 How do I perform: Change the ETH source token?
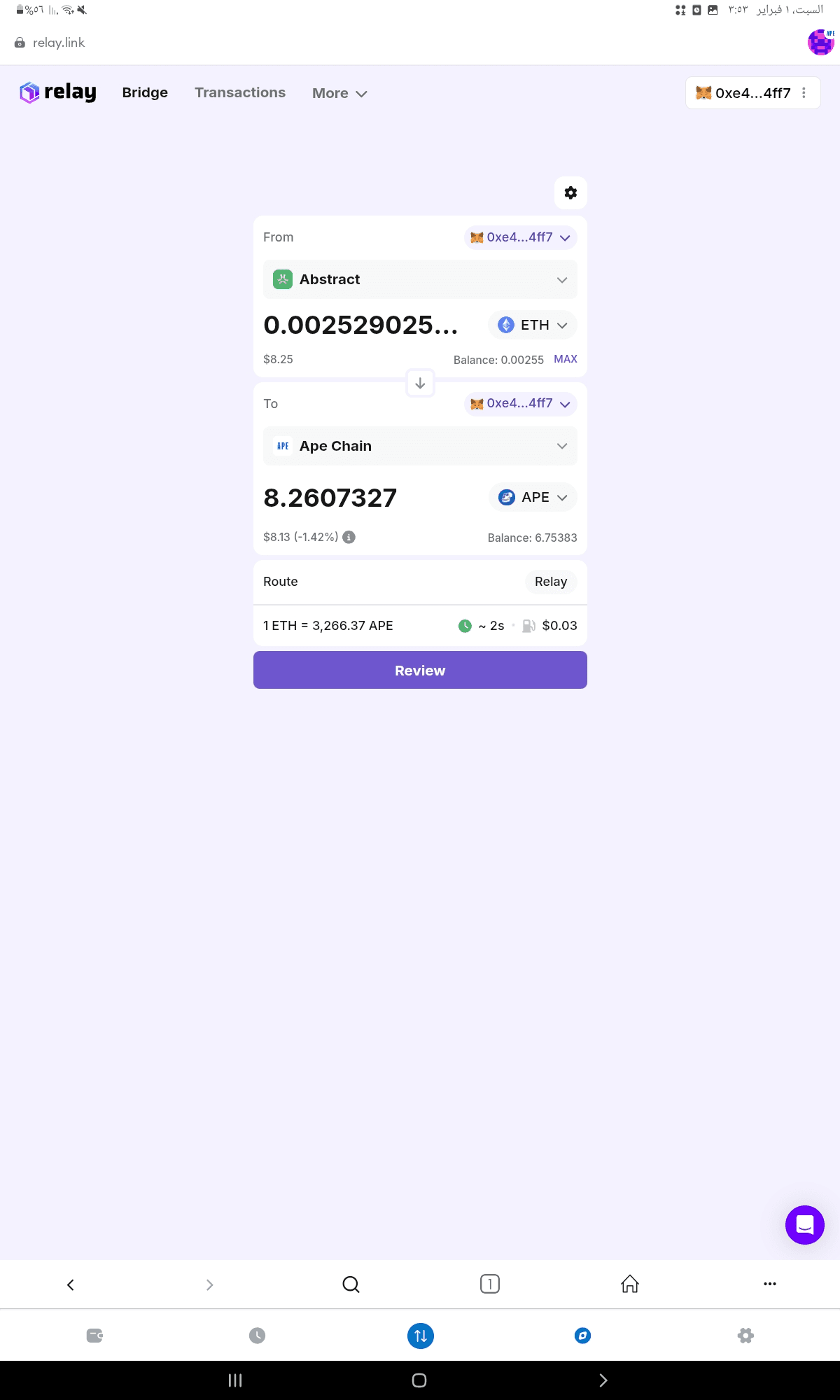click(x=532, y=325)
